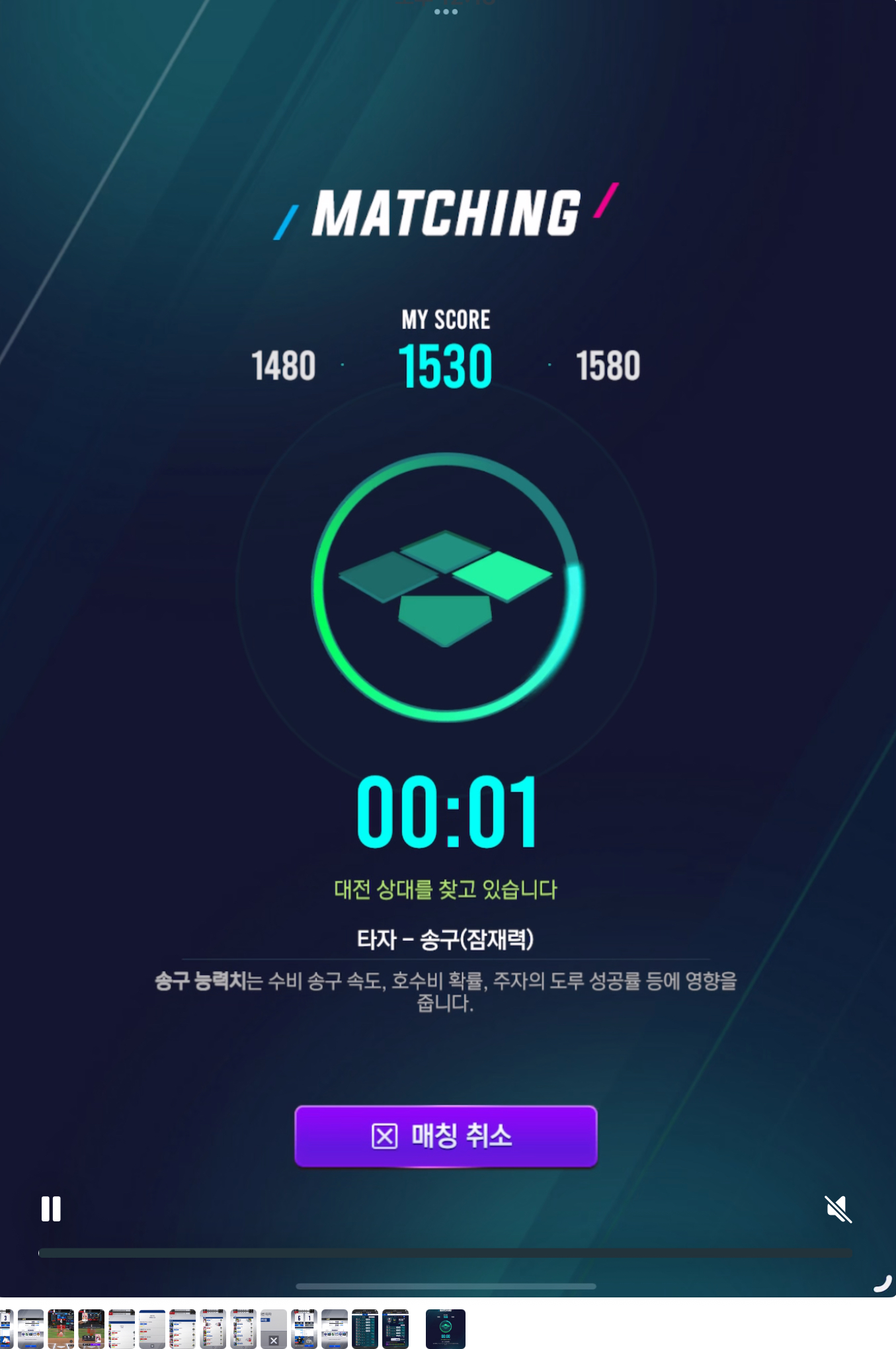Unmute the video sound
This screenshot has width=896, height=1349.
838,1209
